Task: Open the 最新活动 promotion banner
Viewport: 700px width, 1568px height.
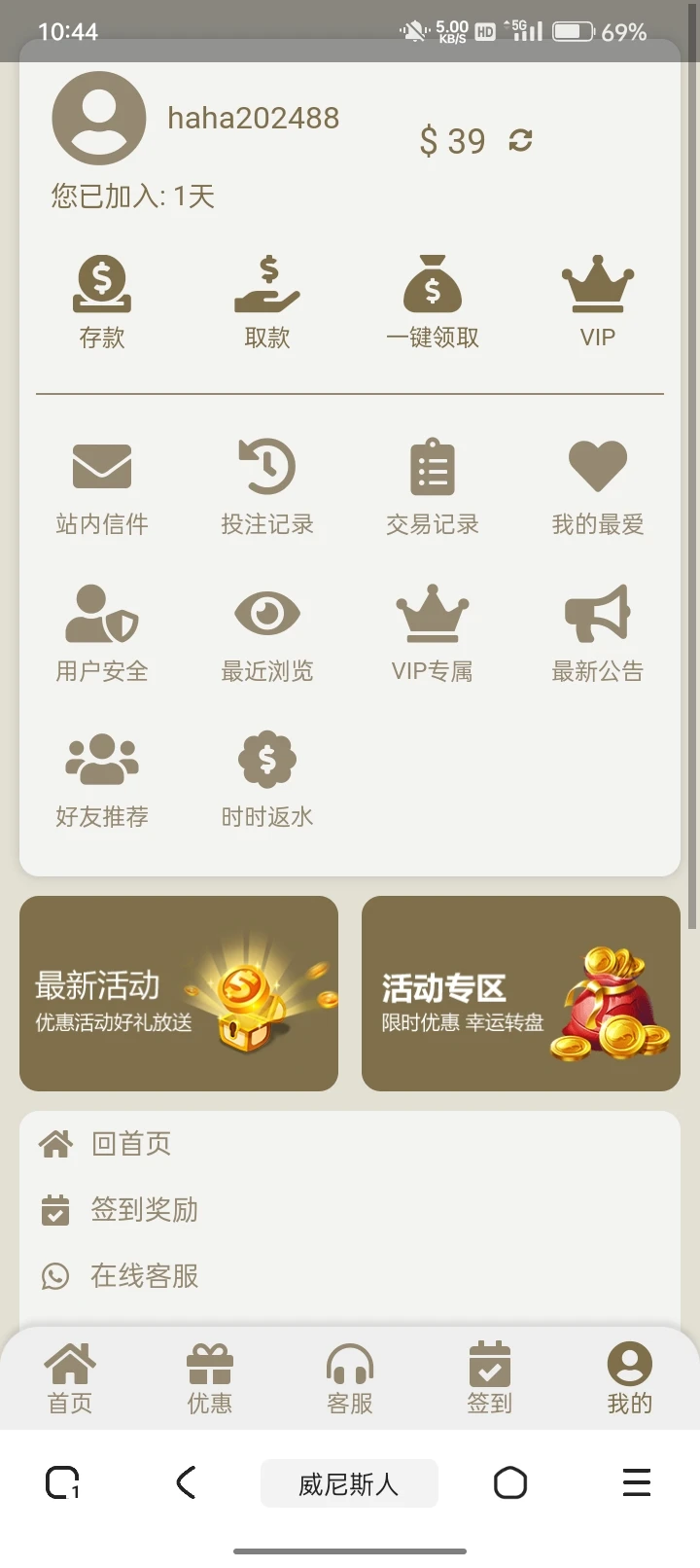Action: 179,993
